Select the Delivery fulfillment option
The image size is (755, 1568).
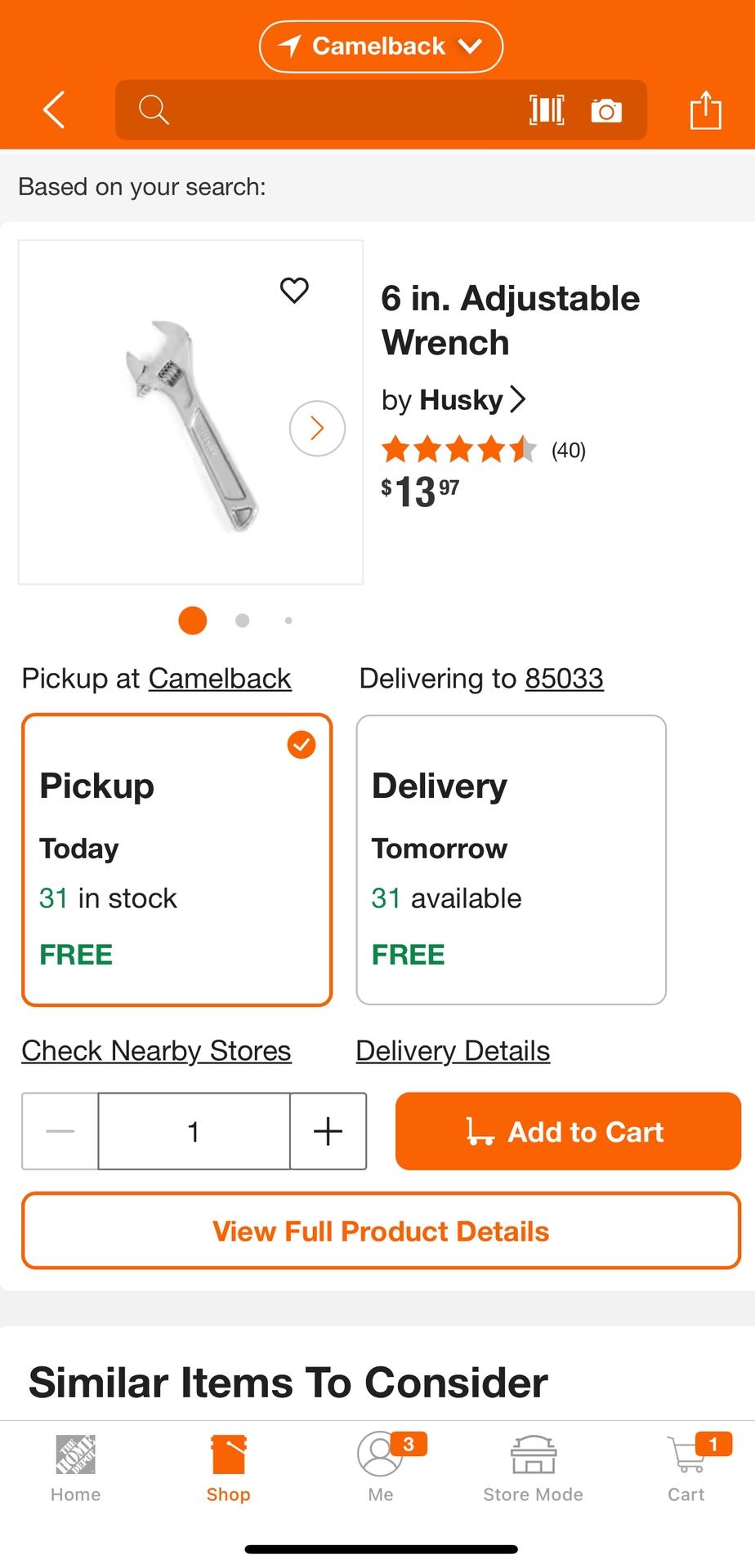(512, 857)
